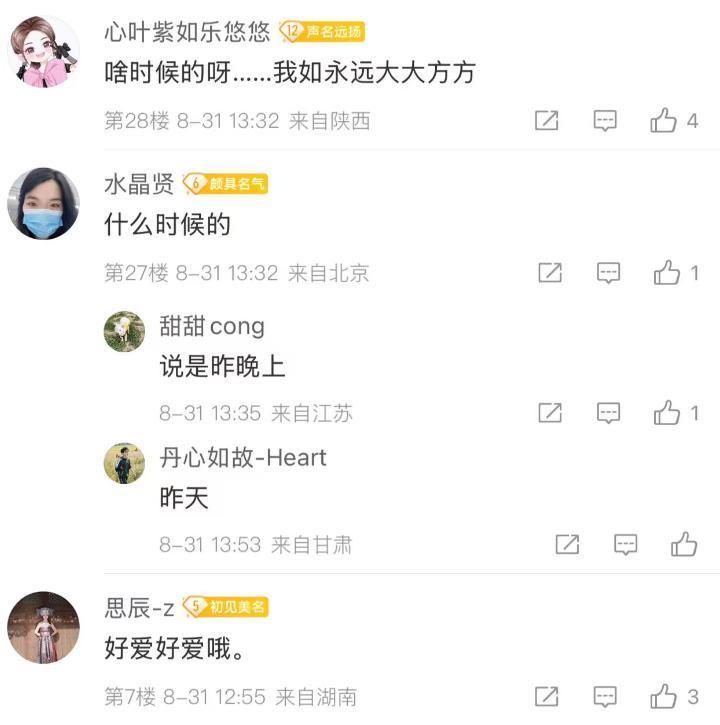
Task: Like 丹心如故-Heart's reply
Action: (684, 545)
